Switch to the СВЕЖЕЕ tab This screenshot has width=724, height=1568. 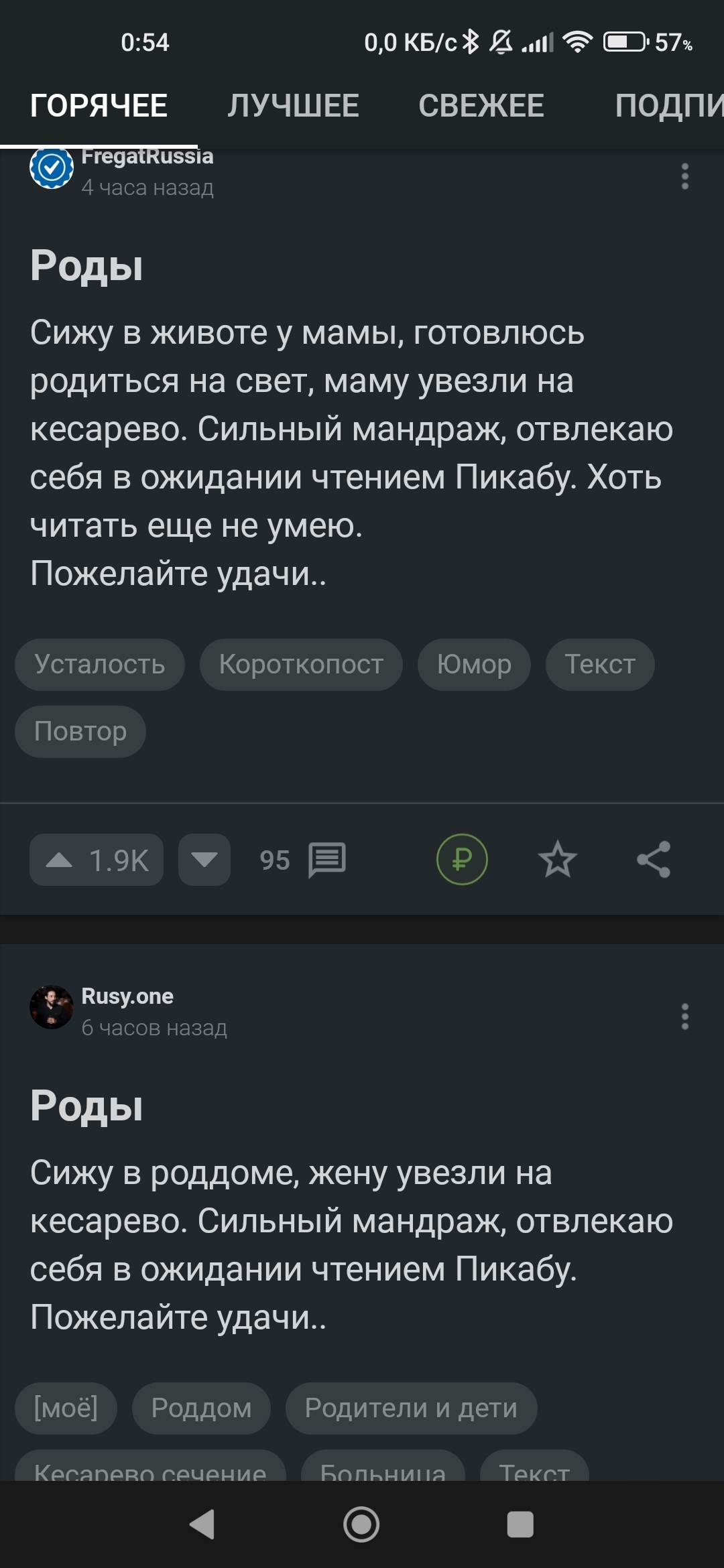click(x=481, y=106)
